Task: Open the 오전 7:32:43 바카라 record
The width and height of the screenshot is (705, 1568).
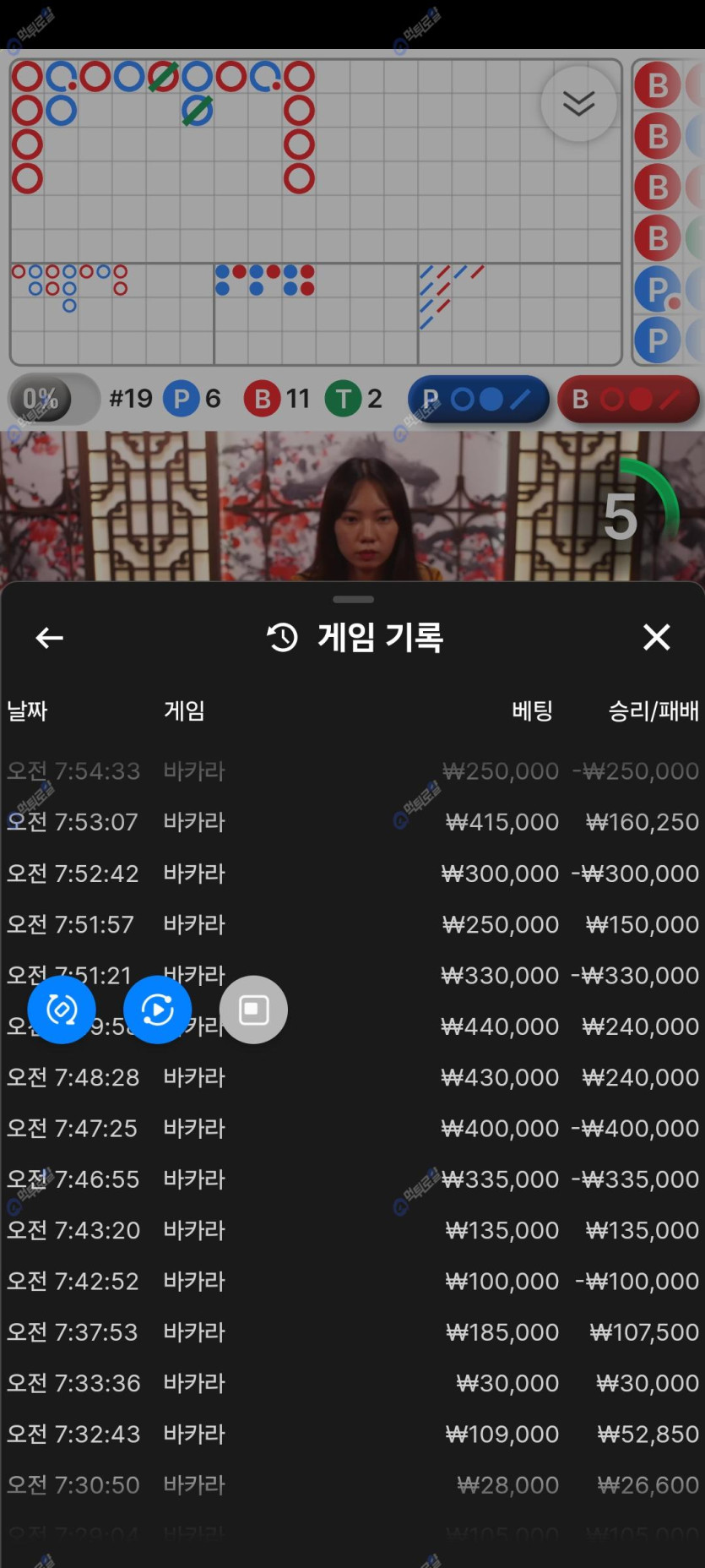Action: [352, 1434]
